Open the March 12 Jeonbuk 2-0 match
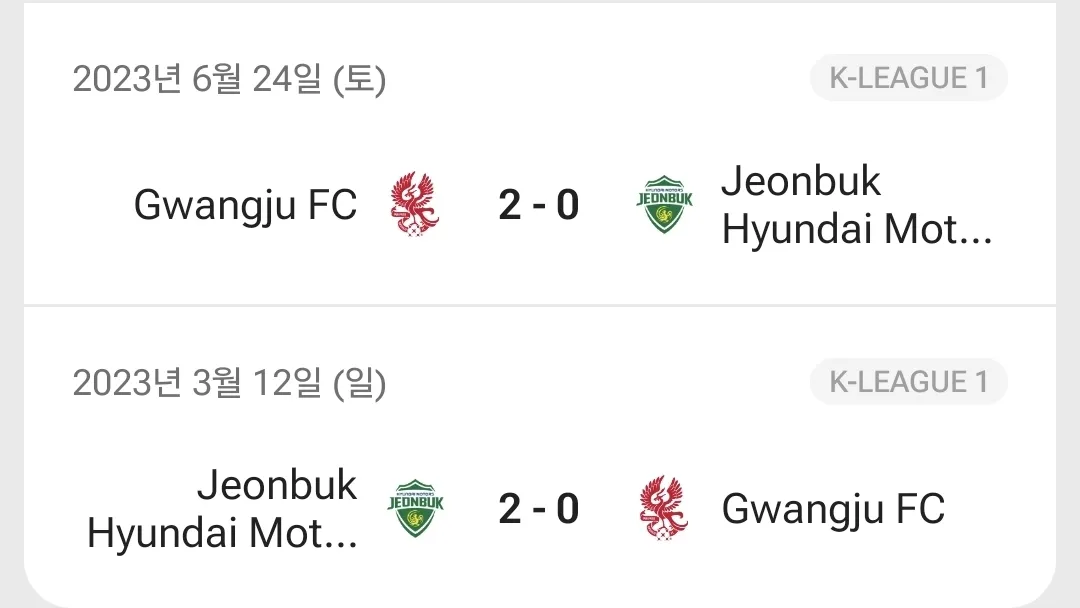The width and height of the screenshot is (1080, 608). (539, 509)
